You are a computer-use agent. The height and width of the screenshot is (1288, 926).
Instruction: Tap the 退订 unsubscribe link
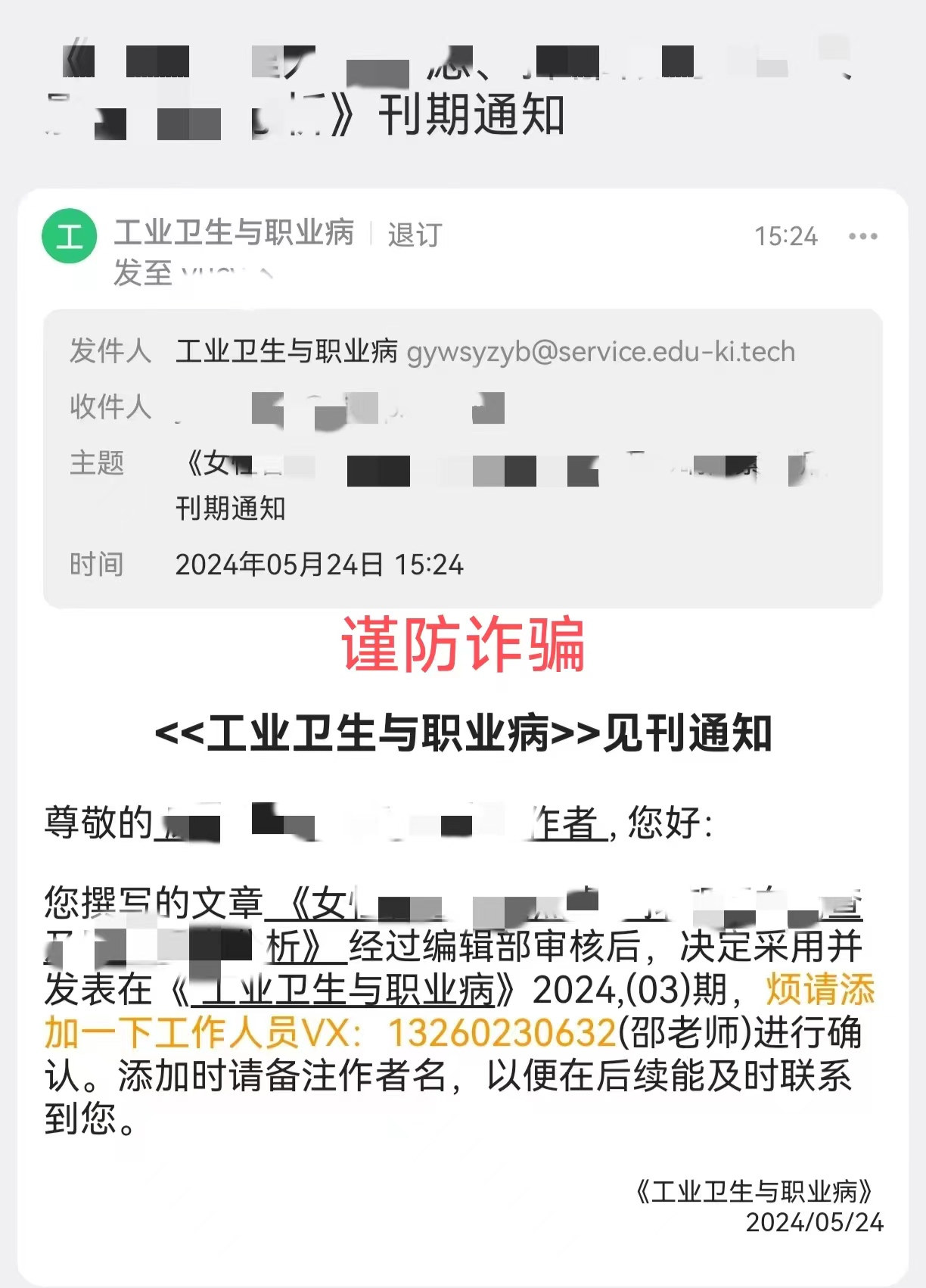coord(415,235)
